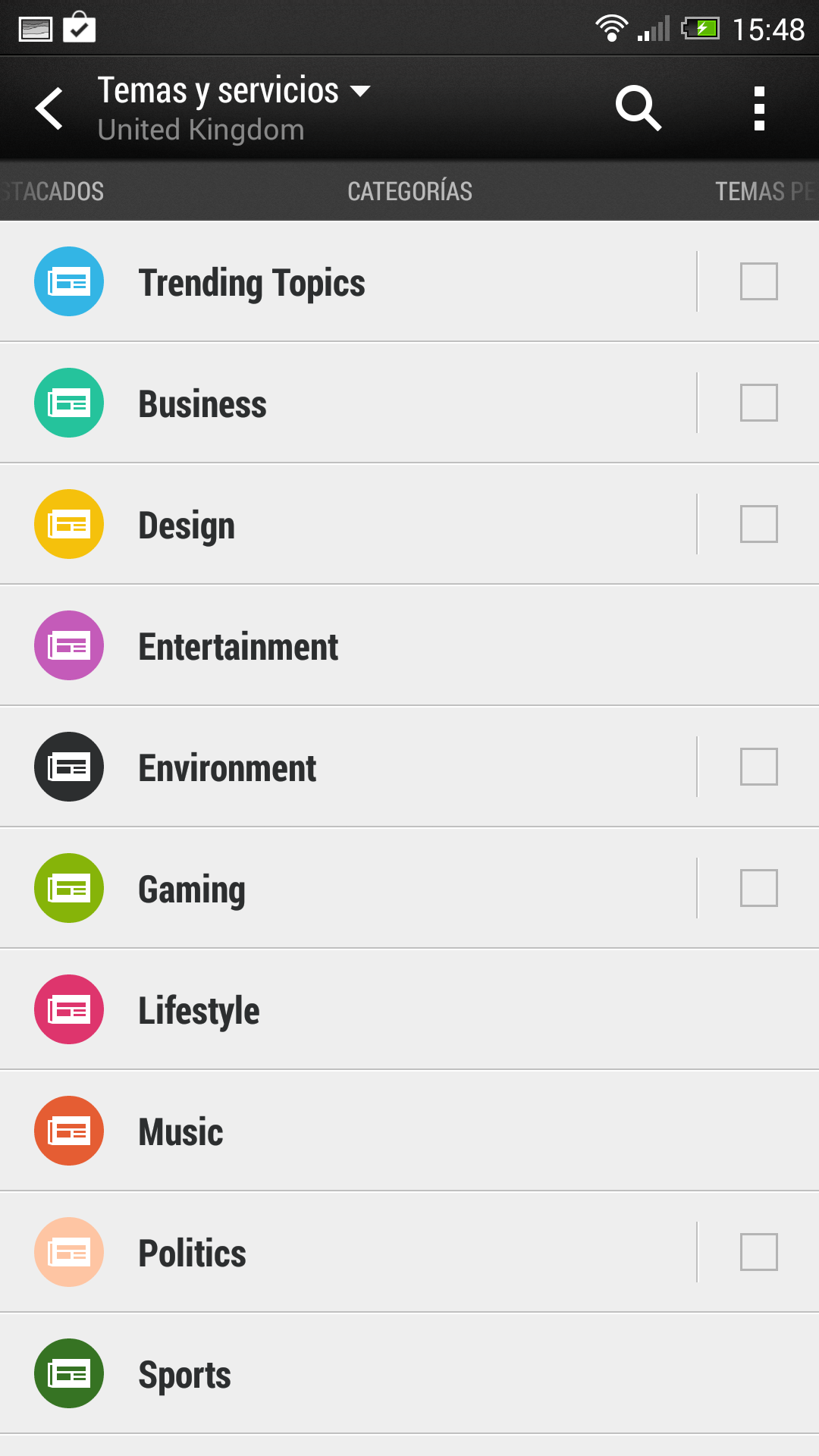This screenshot has width=819, height=1456.
Task: Mark the Gaming checkbox
Action: 758,888
